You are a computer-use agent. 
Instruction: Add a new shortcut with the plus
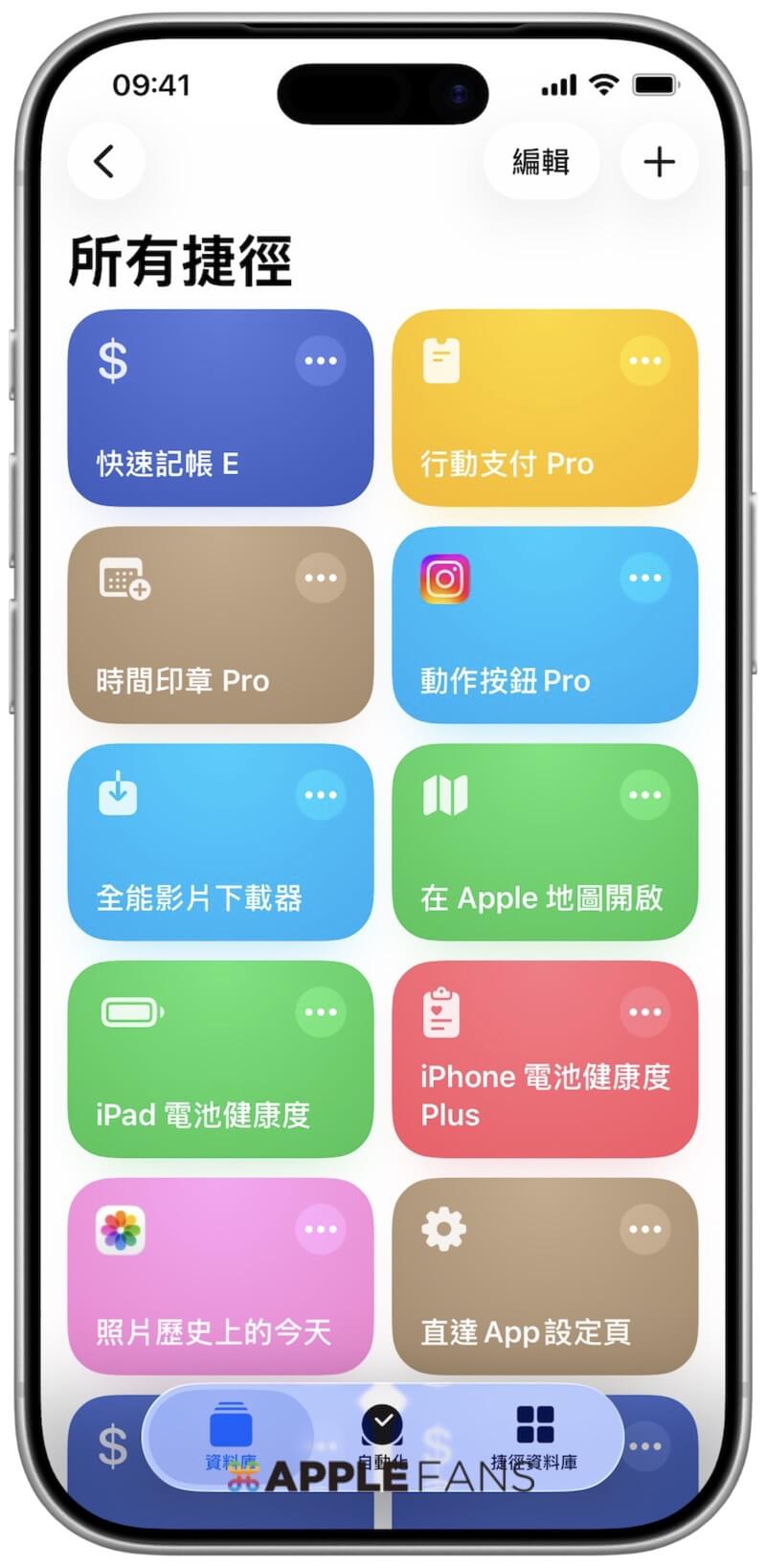[x=659, y=162]
